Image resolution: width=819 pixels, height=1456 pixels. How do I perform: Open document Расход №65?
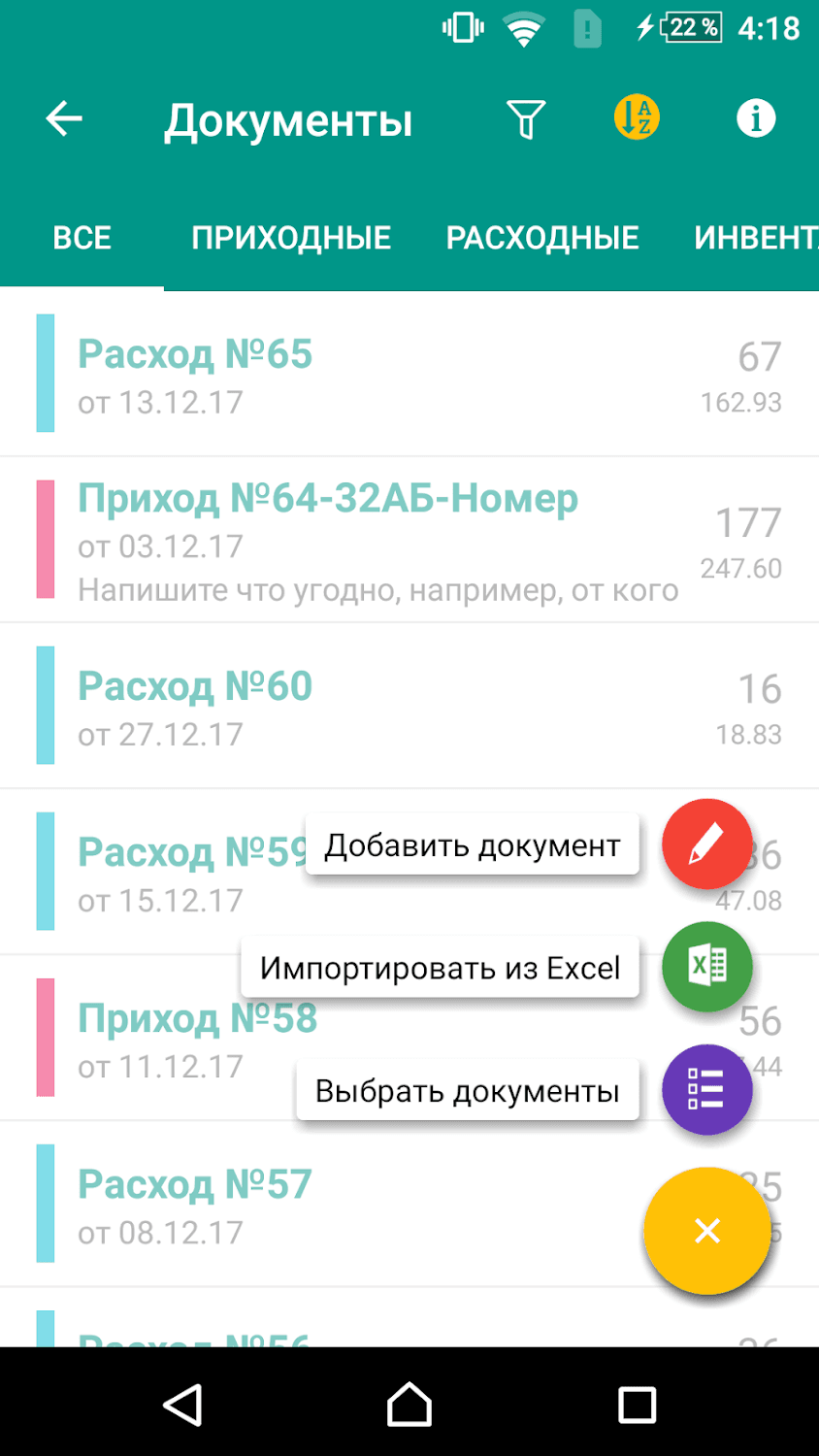tap(291, 375)
